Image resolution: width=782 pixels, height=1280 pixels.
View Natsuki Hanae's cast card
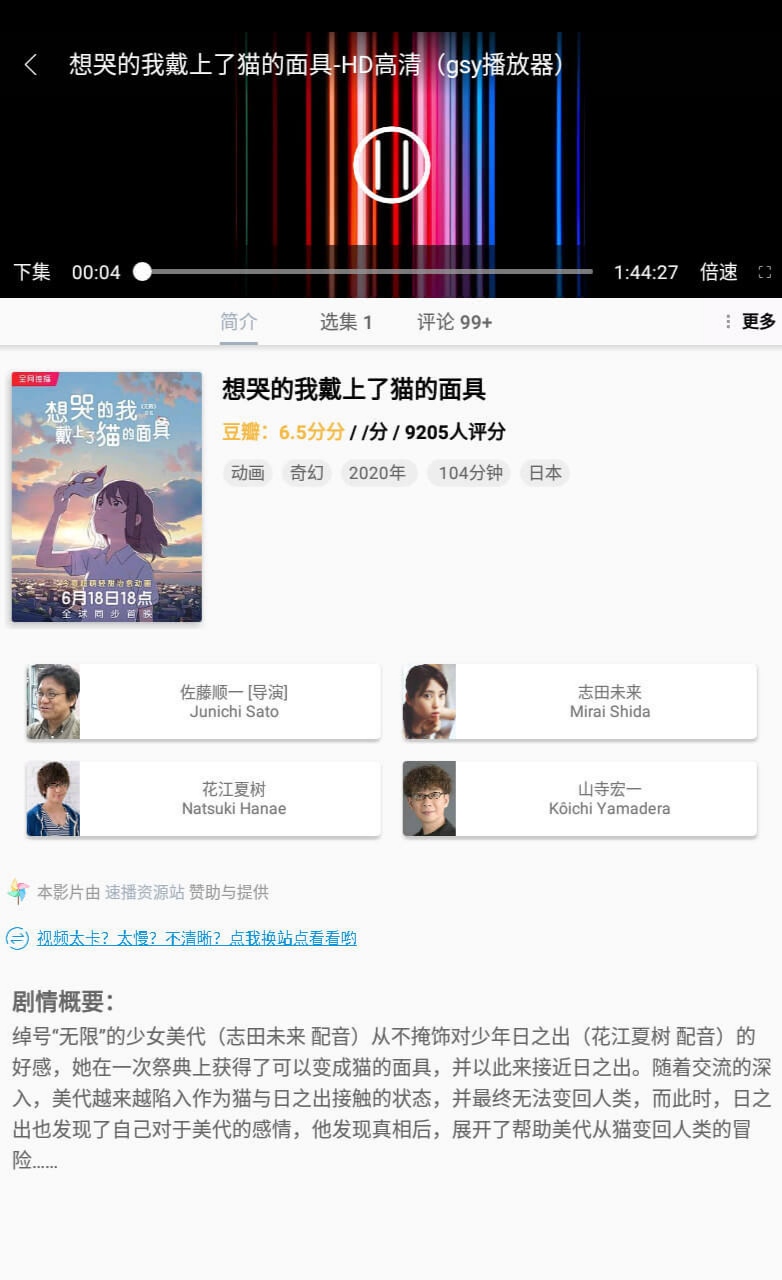(203, 799)
